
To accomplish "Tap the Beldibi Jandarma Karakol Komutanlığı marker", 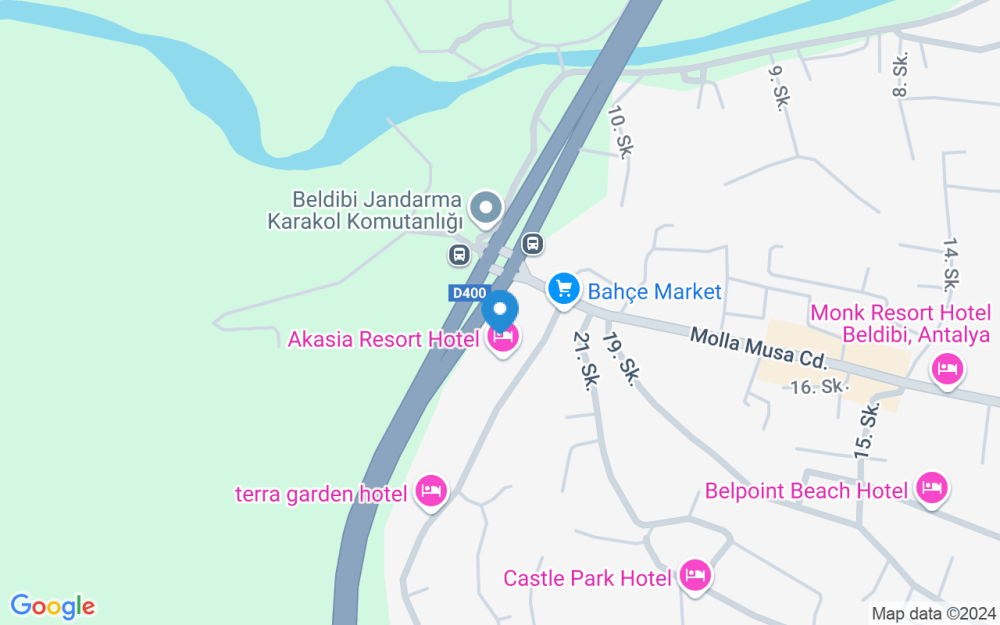I will 487,209.
